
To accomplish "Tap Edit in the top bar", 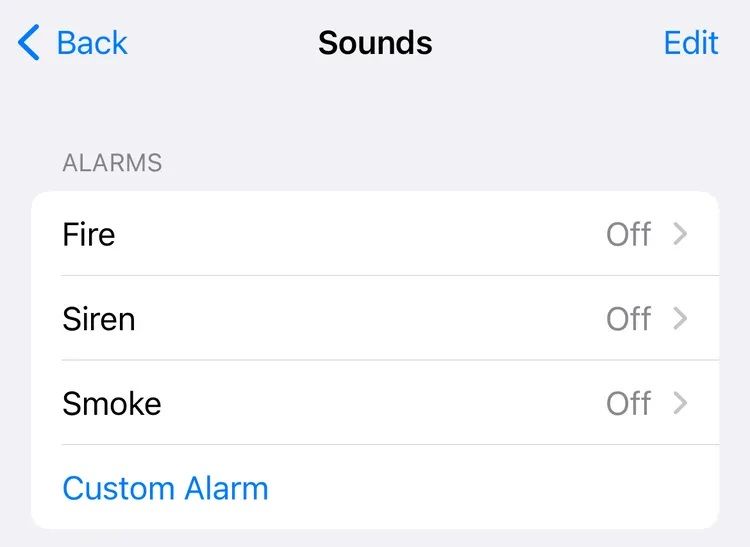I will coord(690,43).
